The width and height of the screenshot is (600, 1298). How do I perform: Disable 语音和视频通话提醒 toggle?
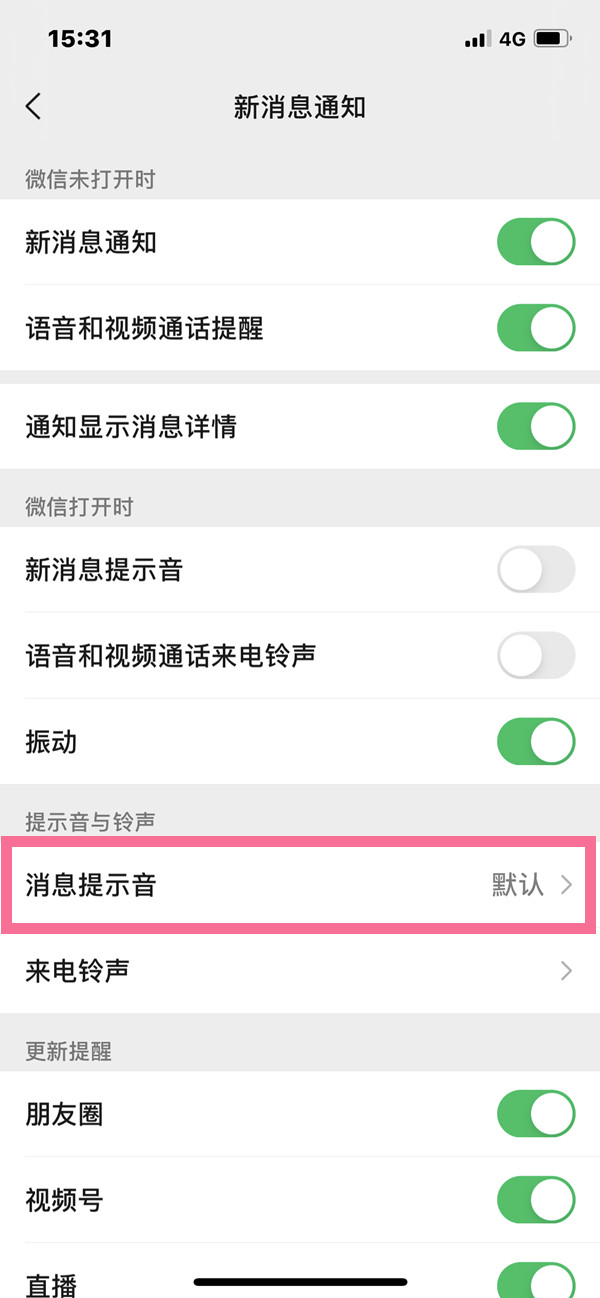coord(536,328)
